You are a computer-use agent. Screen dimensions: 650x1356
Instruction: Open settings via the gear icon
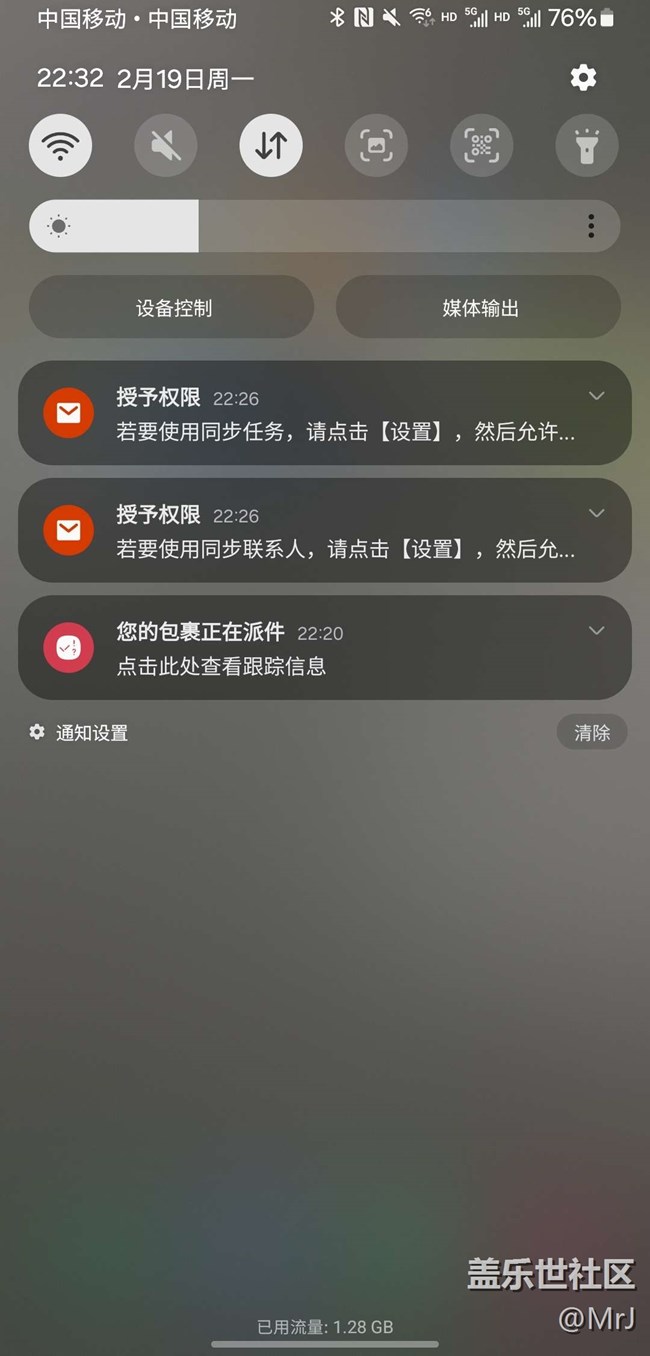pyautogui.click(x=583, y=78)
